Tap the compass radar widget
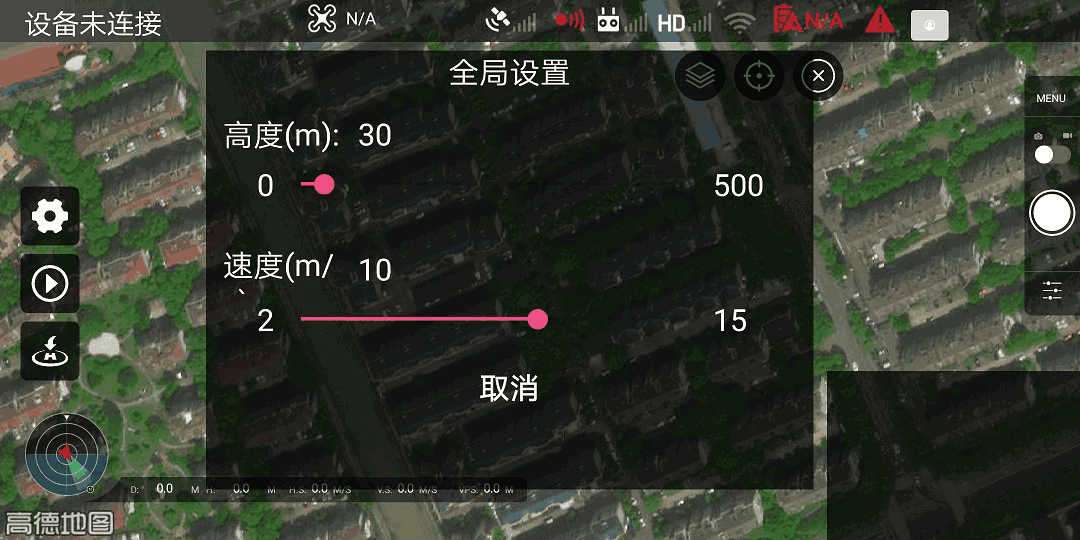This screenshot has width=1080, height=540. (x=65, y=455)
